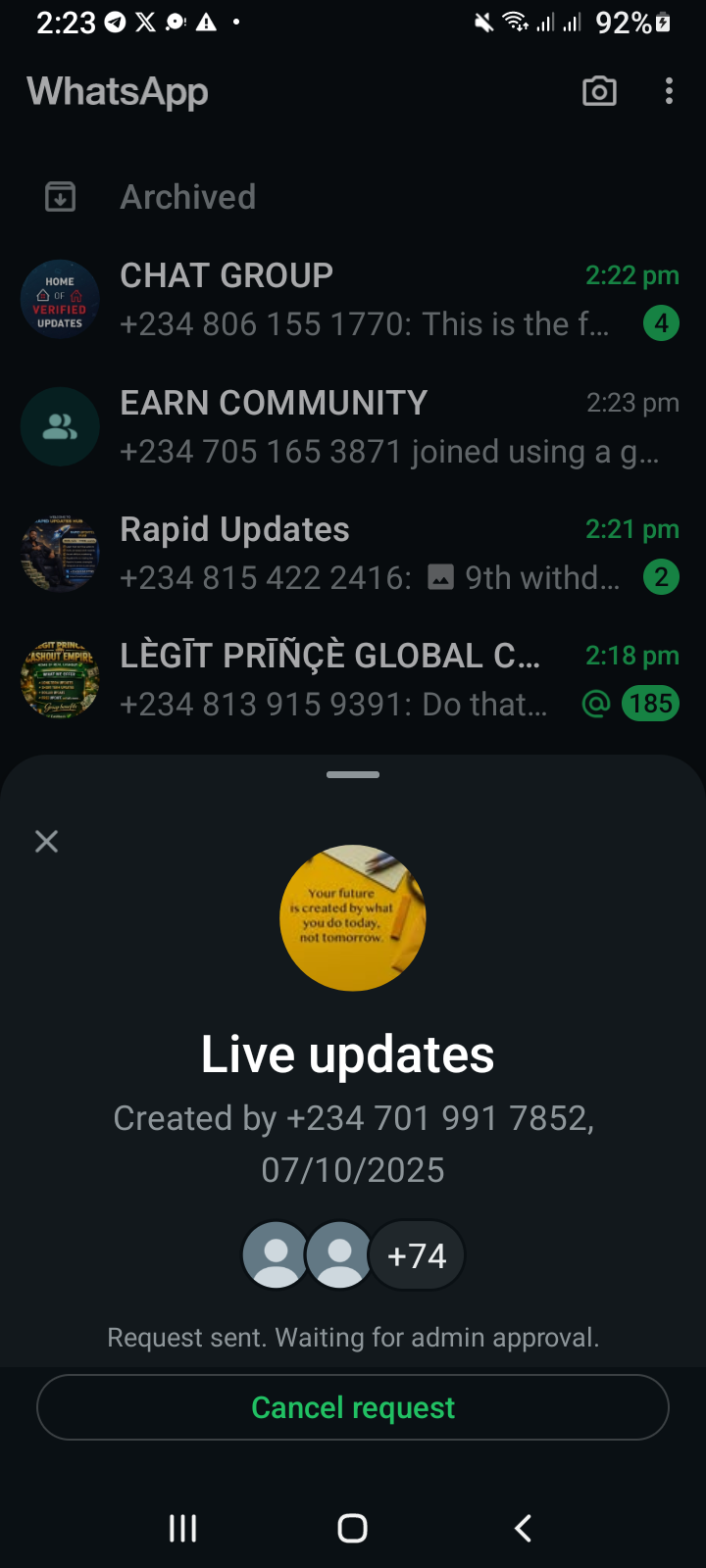Open the EARN COMMUNITY chat
This screenshot has width=706, height=1568.
353,426
